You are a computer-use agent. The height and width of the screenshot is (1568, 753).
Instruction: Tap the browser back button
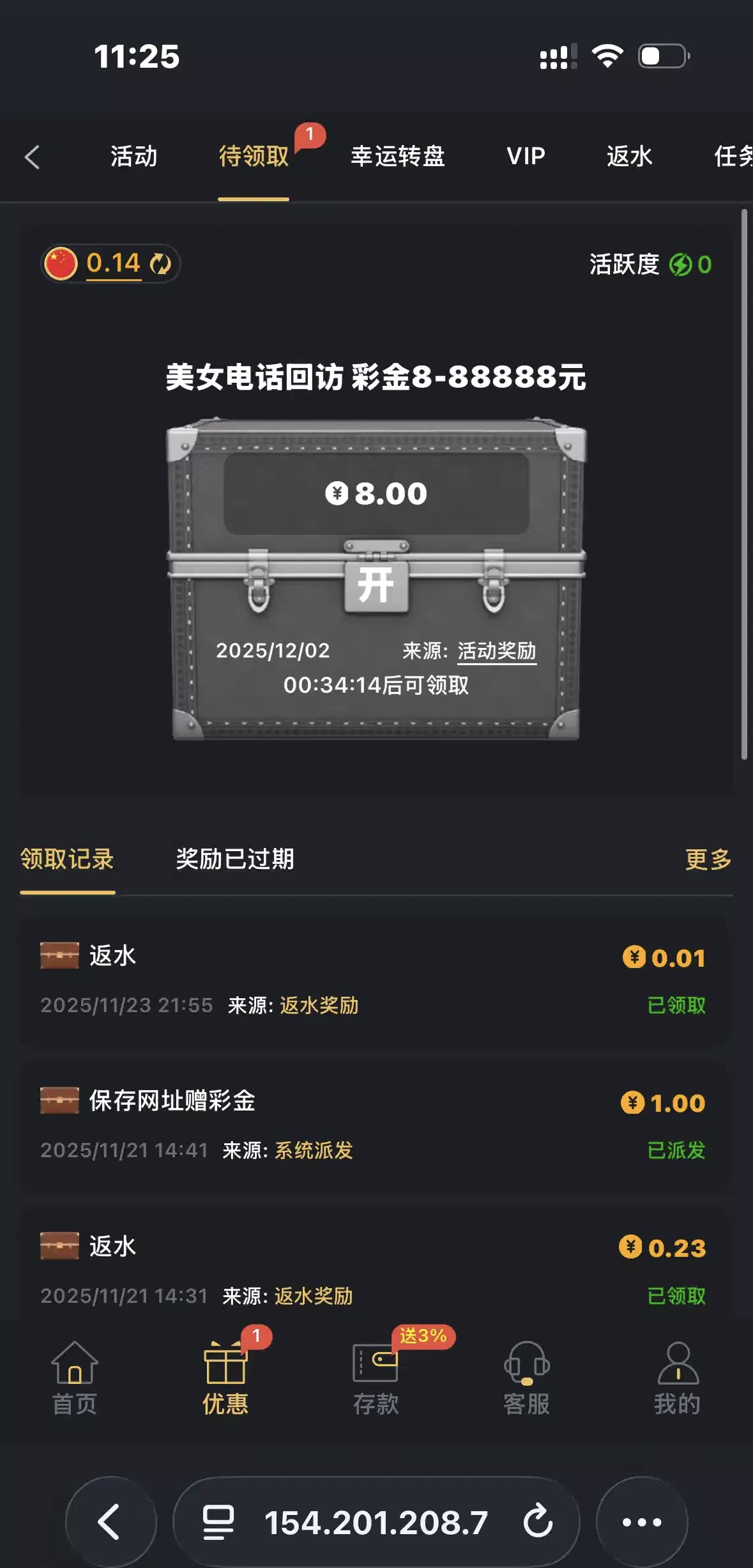[110, 1521]
